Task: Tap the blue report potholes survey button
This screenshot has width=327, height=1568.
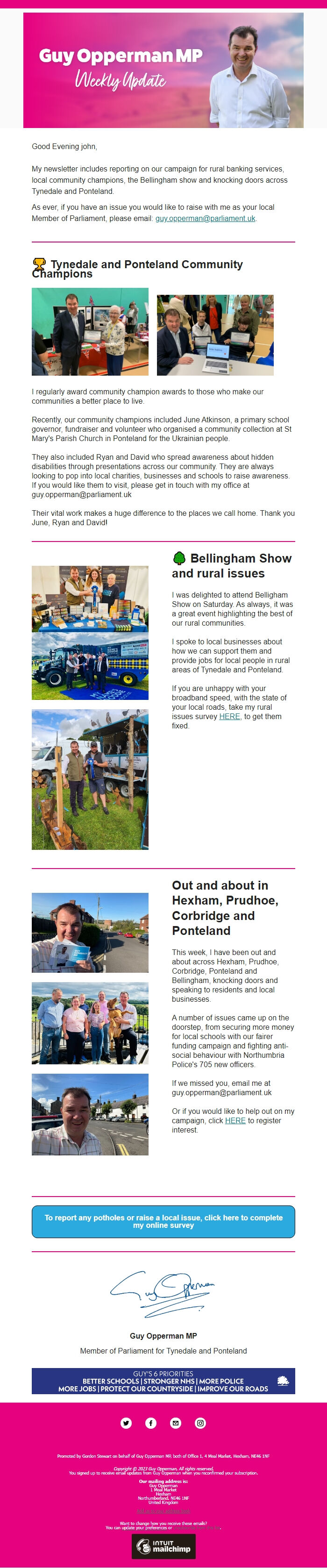Action: click(163, 1221)
